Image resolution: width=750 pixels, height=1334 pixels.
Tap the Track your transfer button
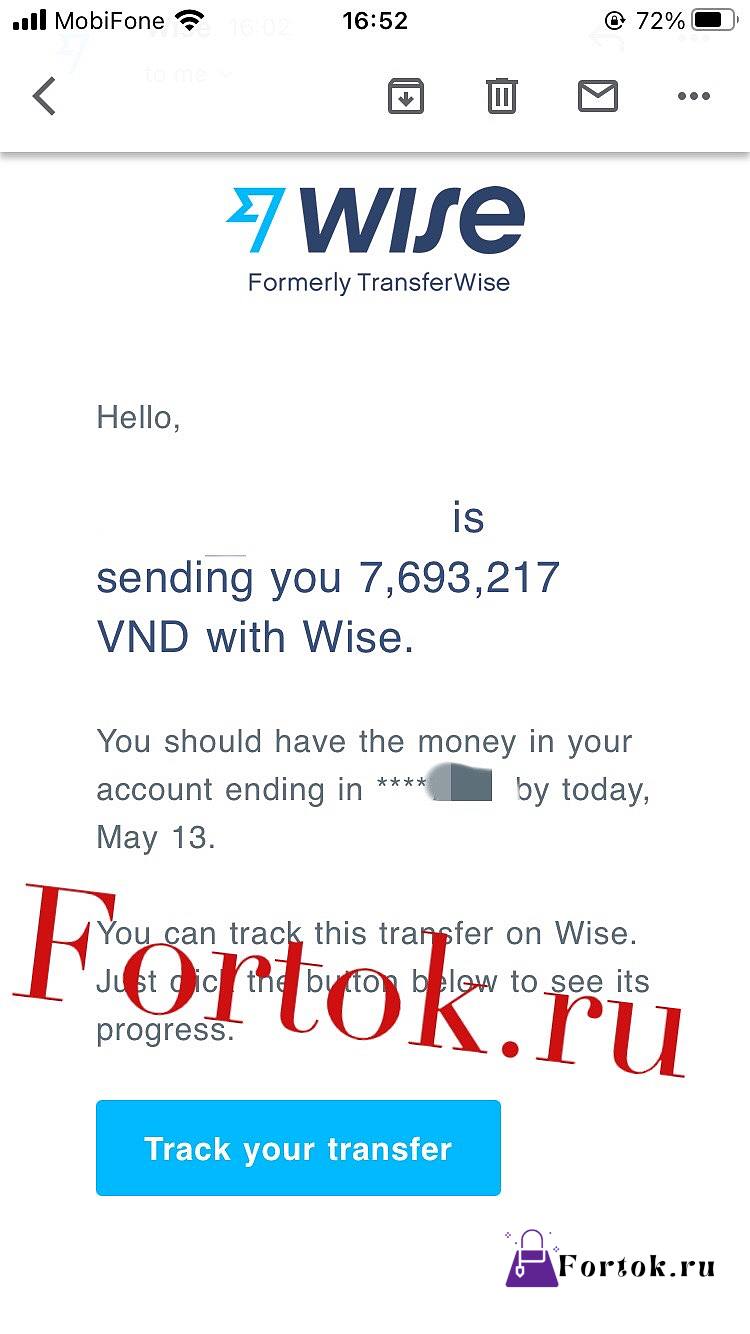[298, 1148]
